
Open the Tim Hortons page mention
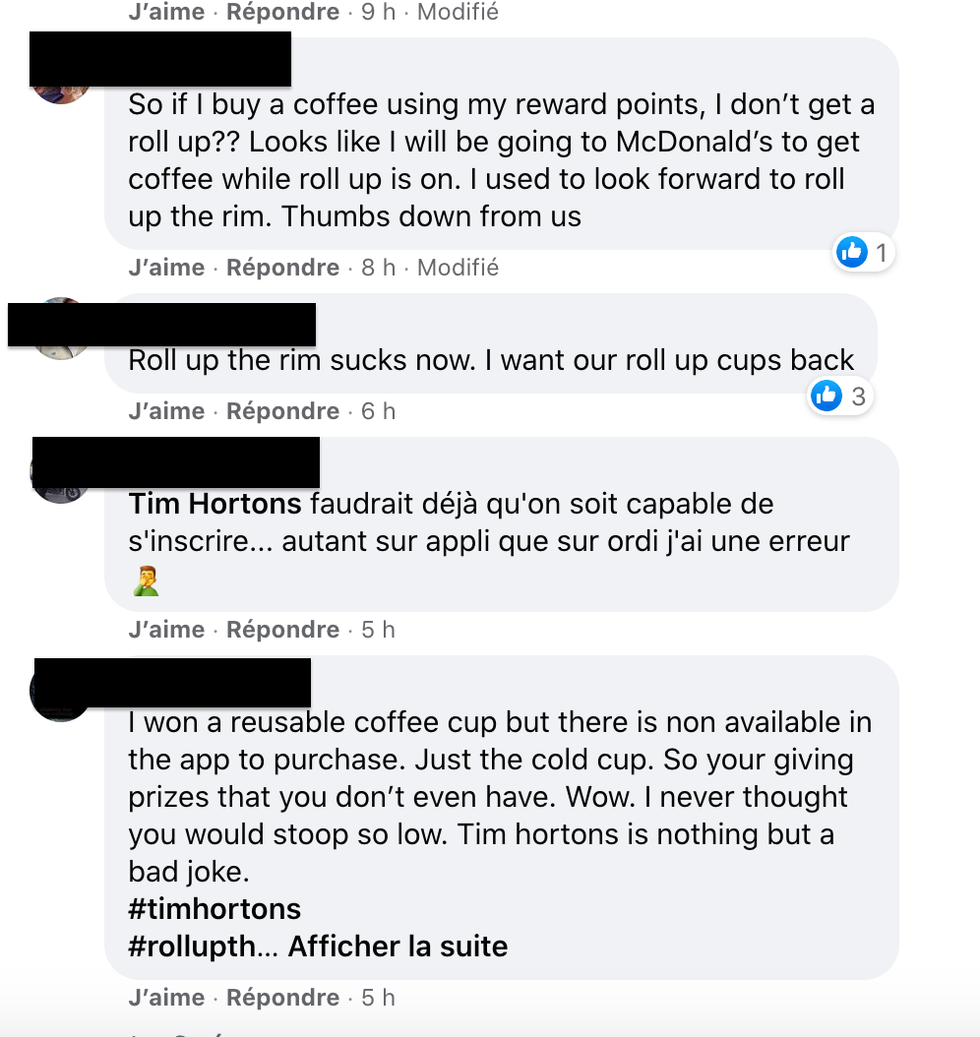215,504
